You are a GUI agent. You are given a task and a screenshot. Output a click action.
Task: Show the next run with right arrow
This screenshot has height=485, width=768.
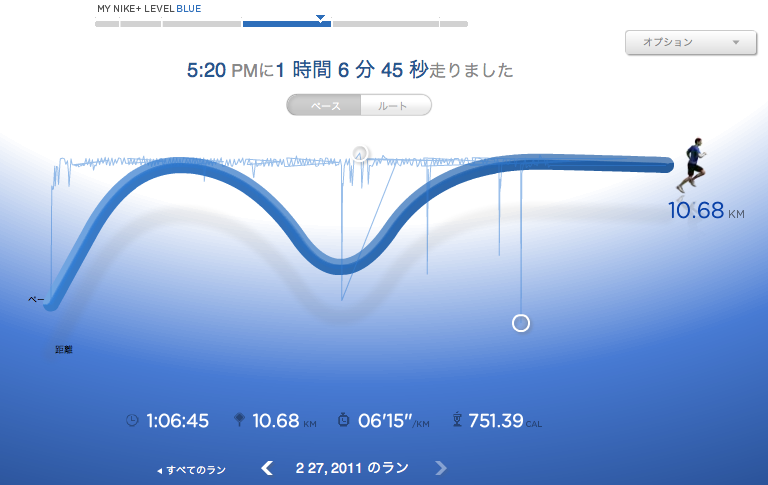pyautogui.click(x=441, y=468)
